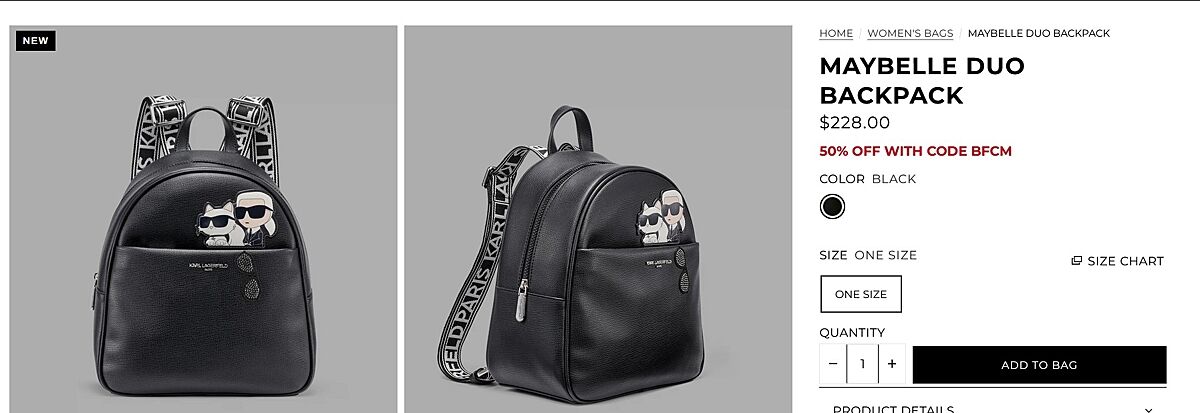The width and height of the screenshot is (1200, 413).
Task: Open the Size Chart
Action: pos(1117,261)
